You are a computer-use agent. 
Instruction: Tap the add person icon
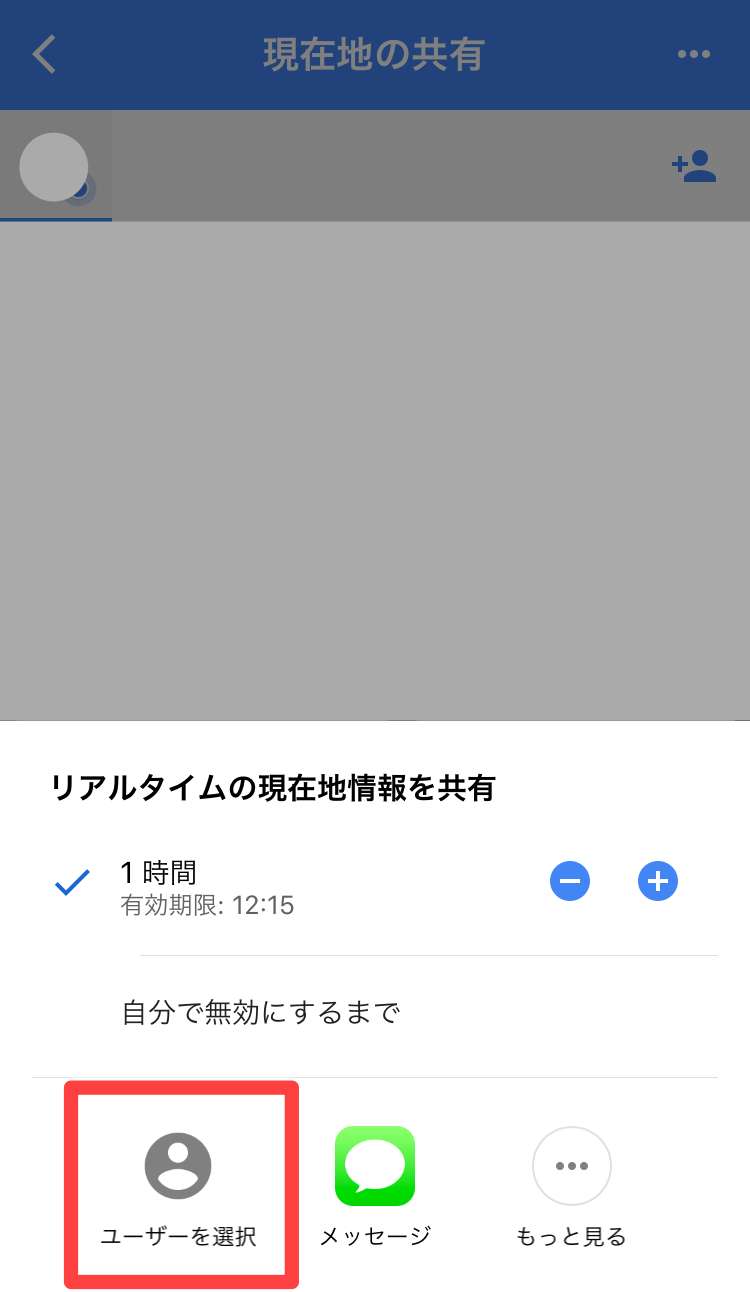tap(694, 166)
